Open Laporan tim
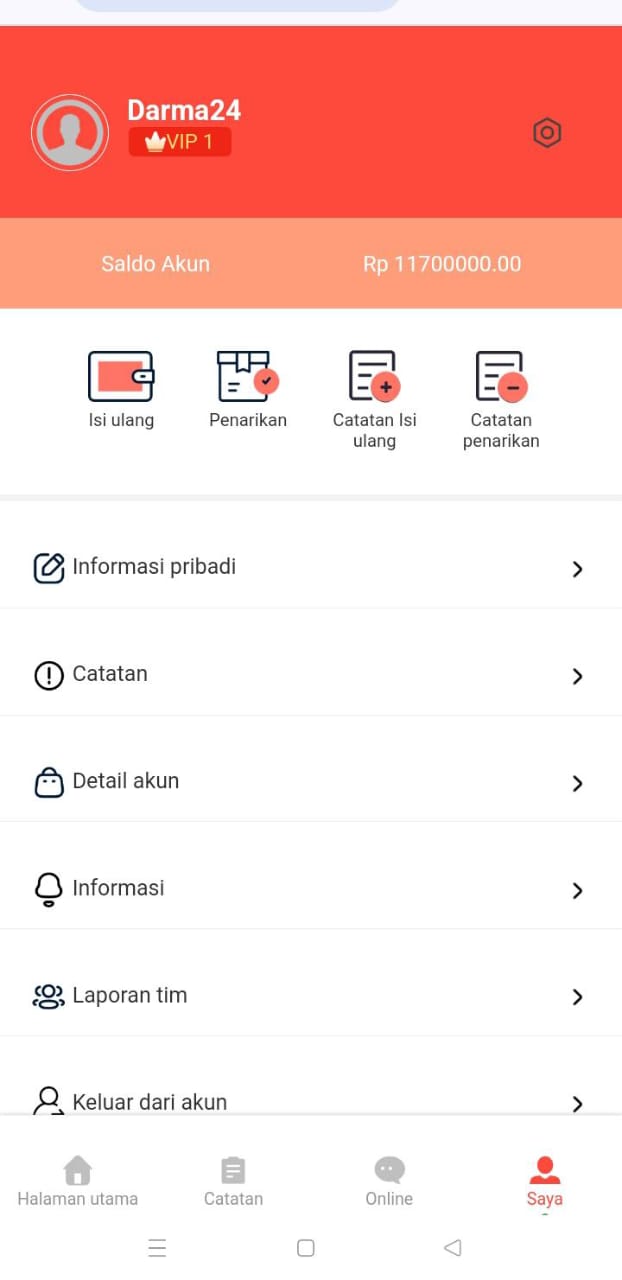Image resolution: width=622 pixels, height=1280 pixels. click(310, 996)
